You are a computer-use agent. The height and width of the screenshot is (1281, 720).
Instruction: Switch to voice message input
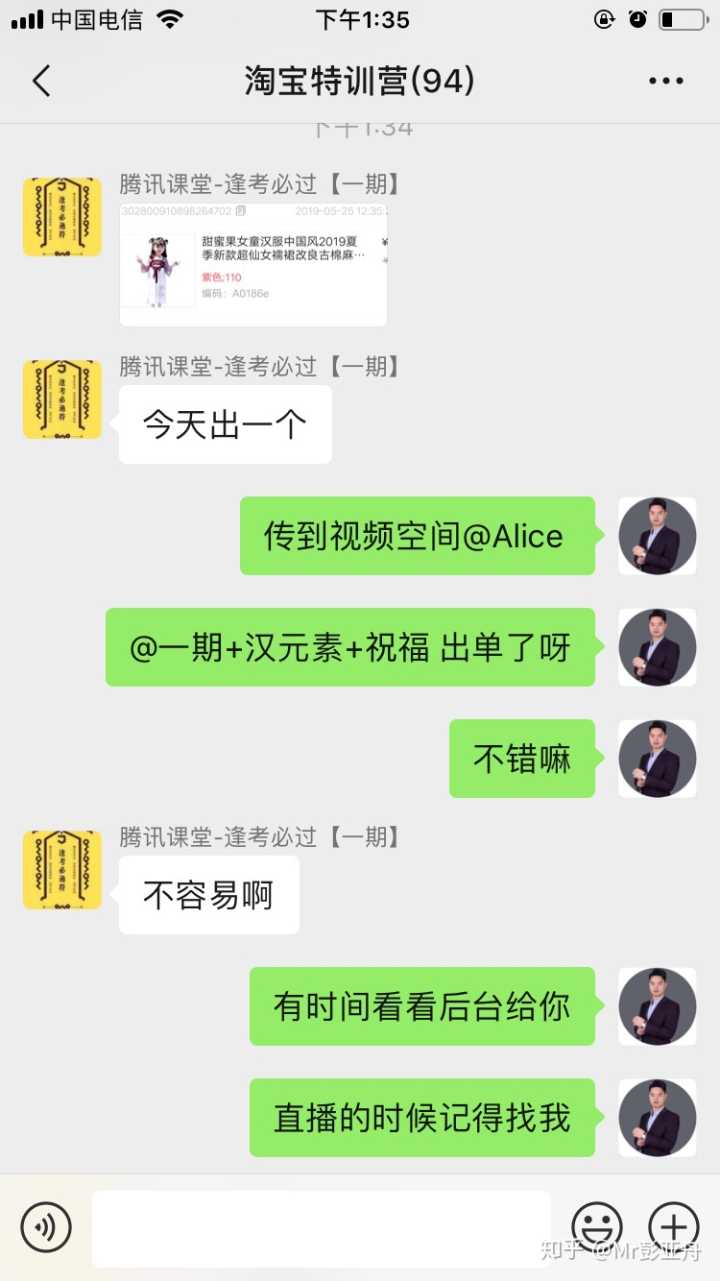46,1227
